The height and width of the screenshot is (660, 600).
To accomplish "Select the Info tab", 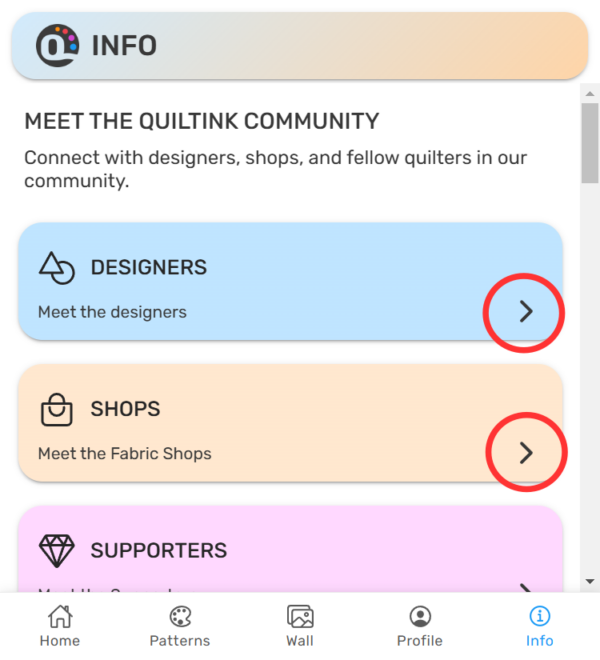I will coord(540,626).
